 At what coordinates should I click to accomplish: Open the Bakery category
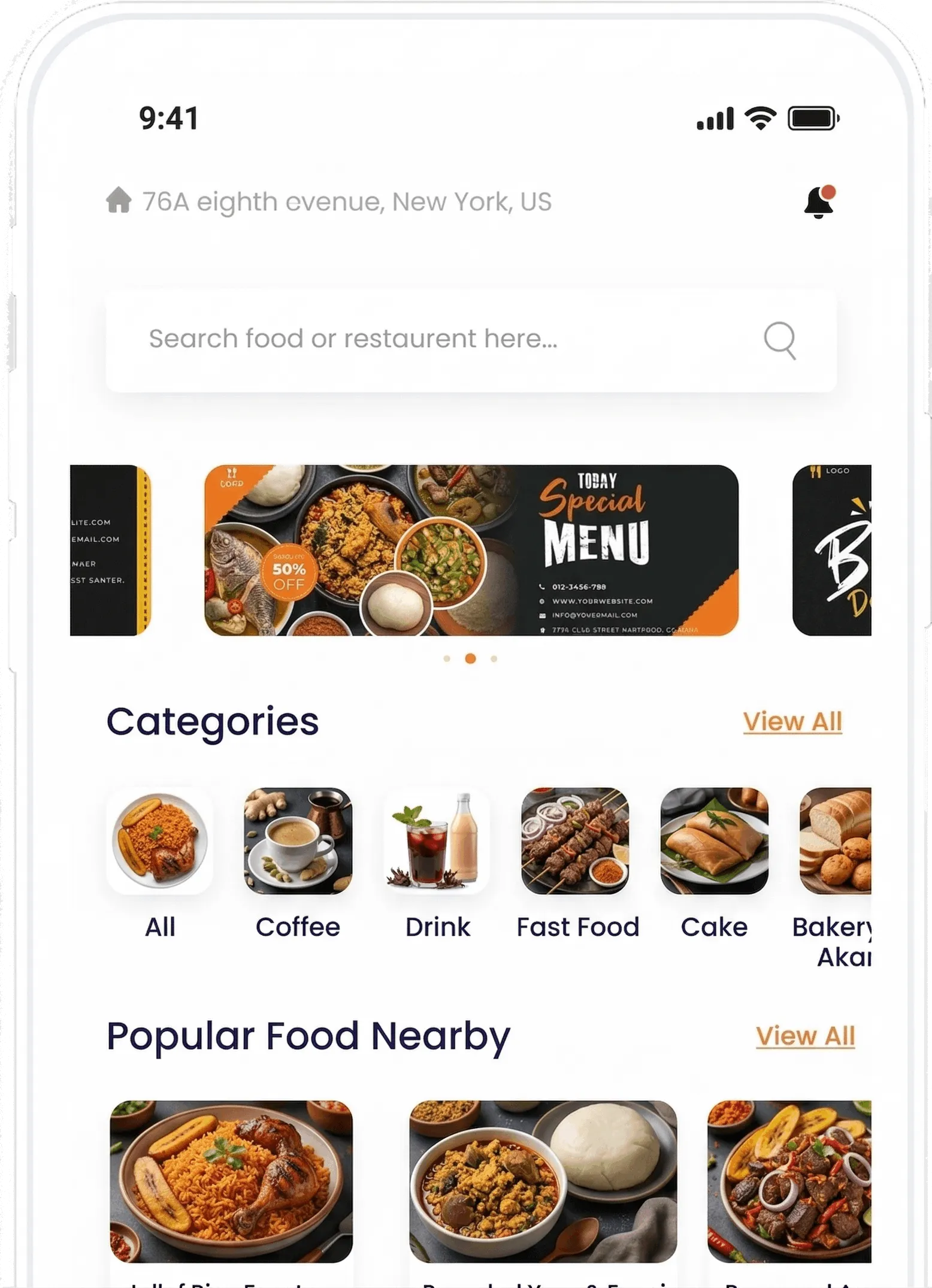836,841
